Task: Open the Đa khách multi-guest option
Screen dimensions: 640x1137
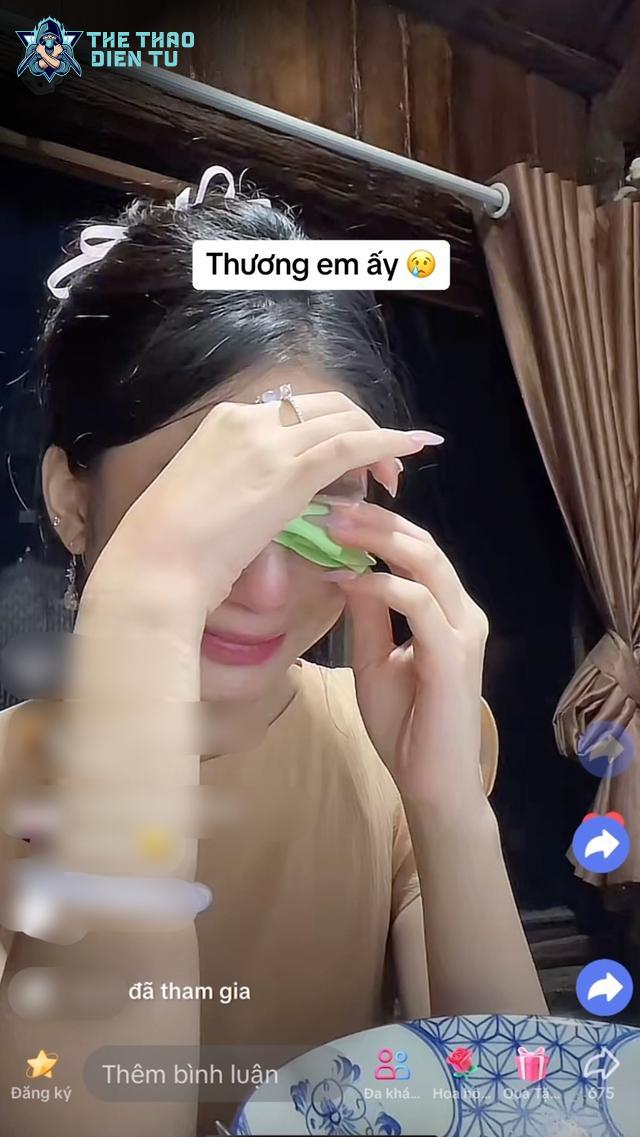Action: click(x=393, y=1073)
